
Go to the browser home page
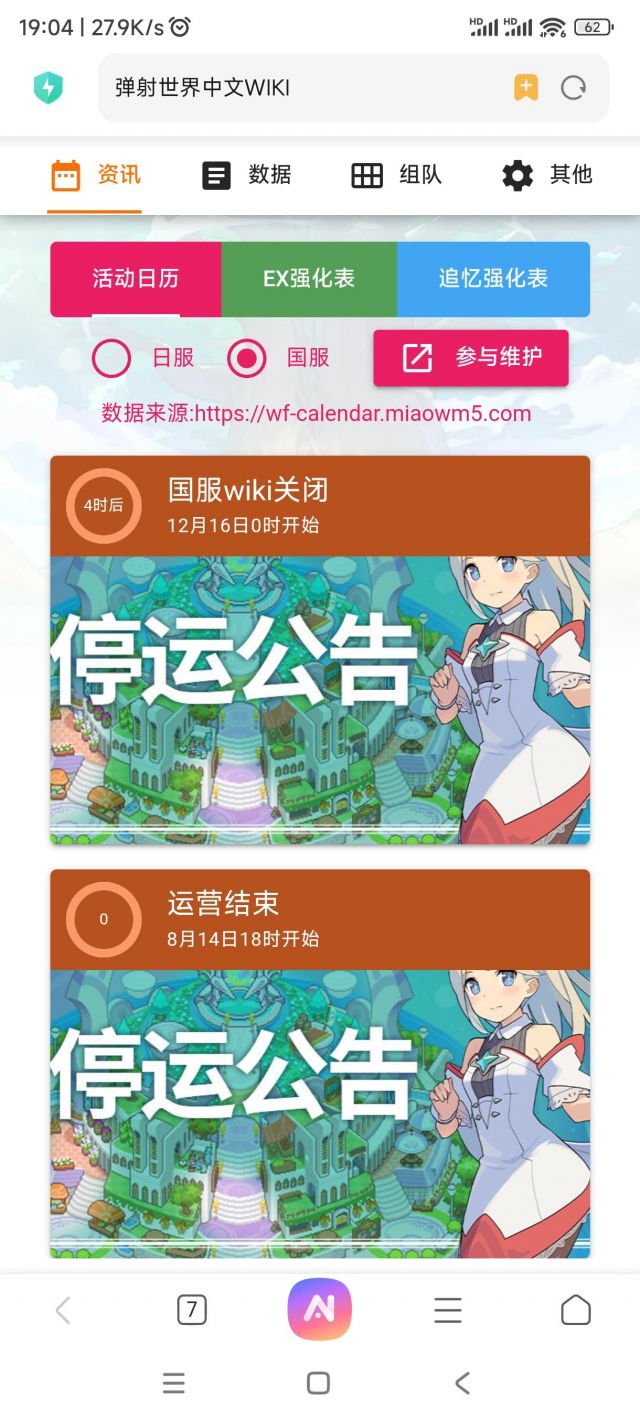coord(576,1310)
